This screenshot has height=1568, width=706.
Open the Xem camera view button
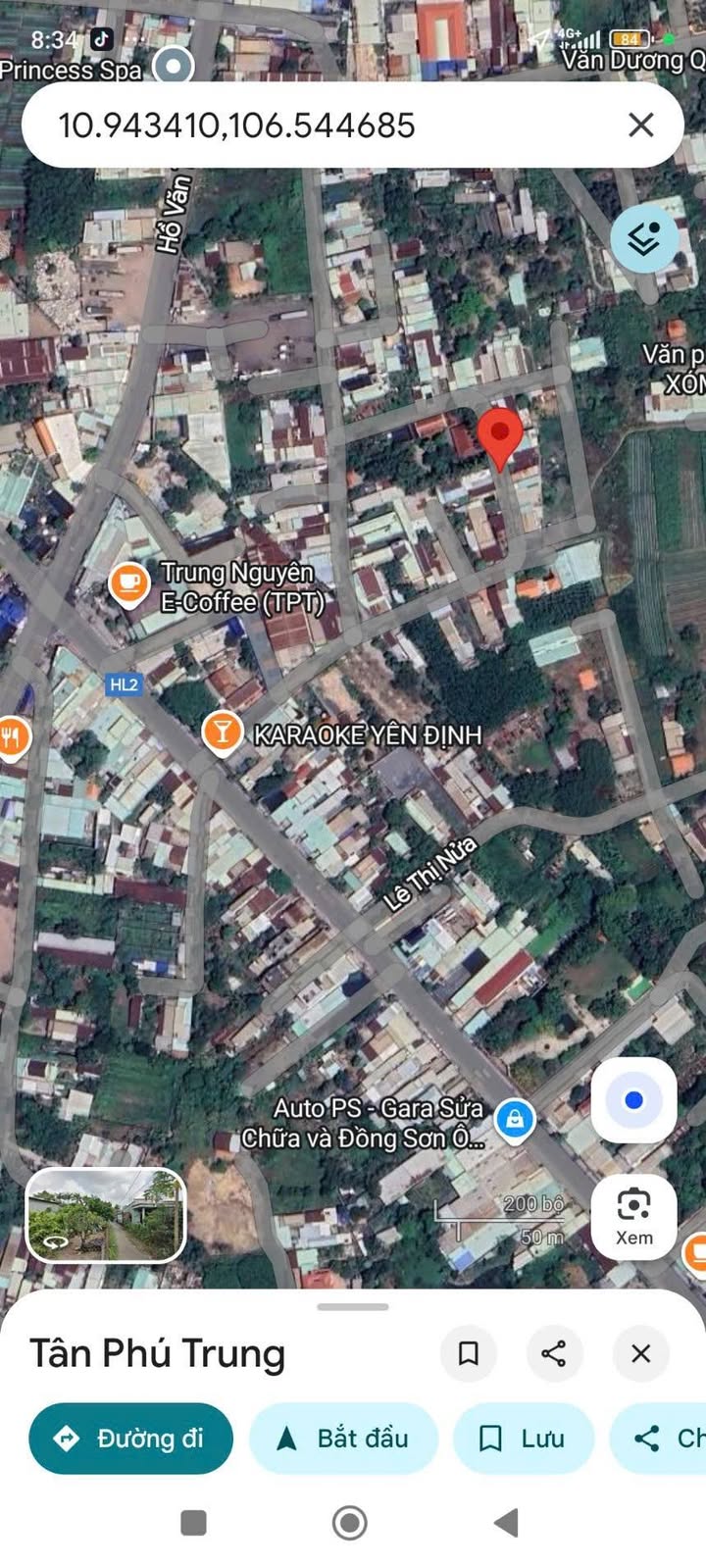(633, 1217)
